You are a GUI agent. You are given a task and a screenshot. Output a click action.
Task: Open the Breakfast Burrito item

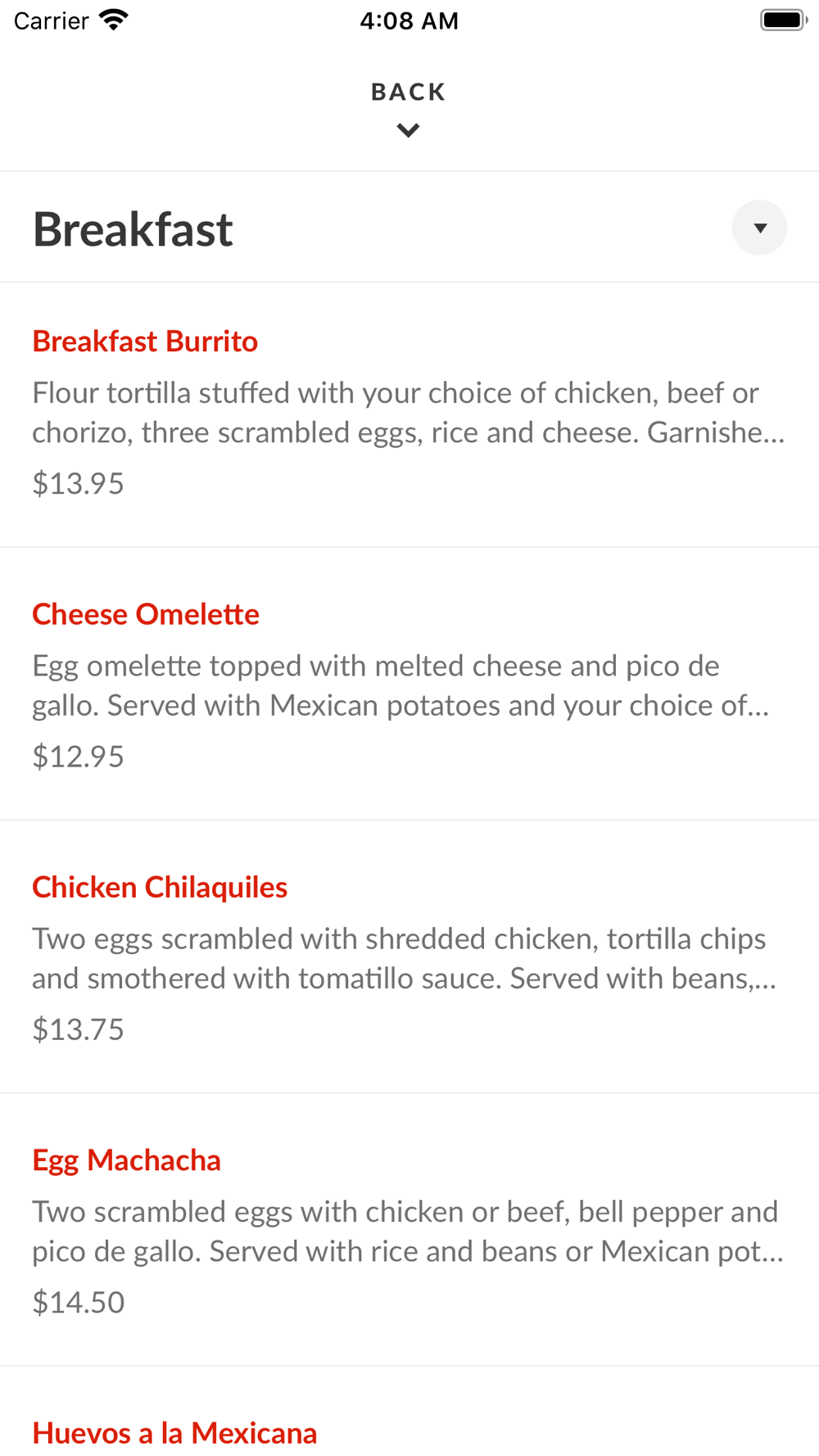(145, 341)
